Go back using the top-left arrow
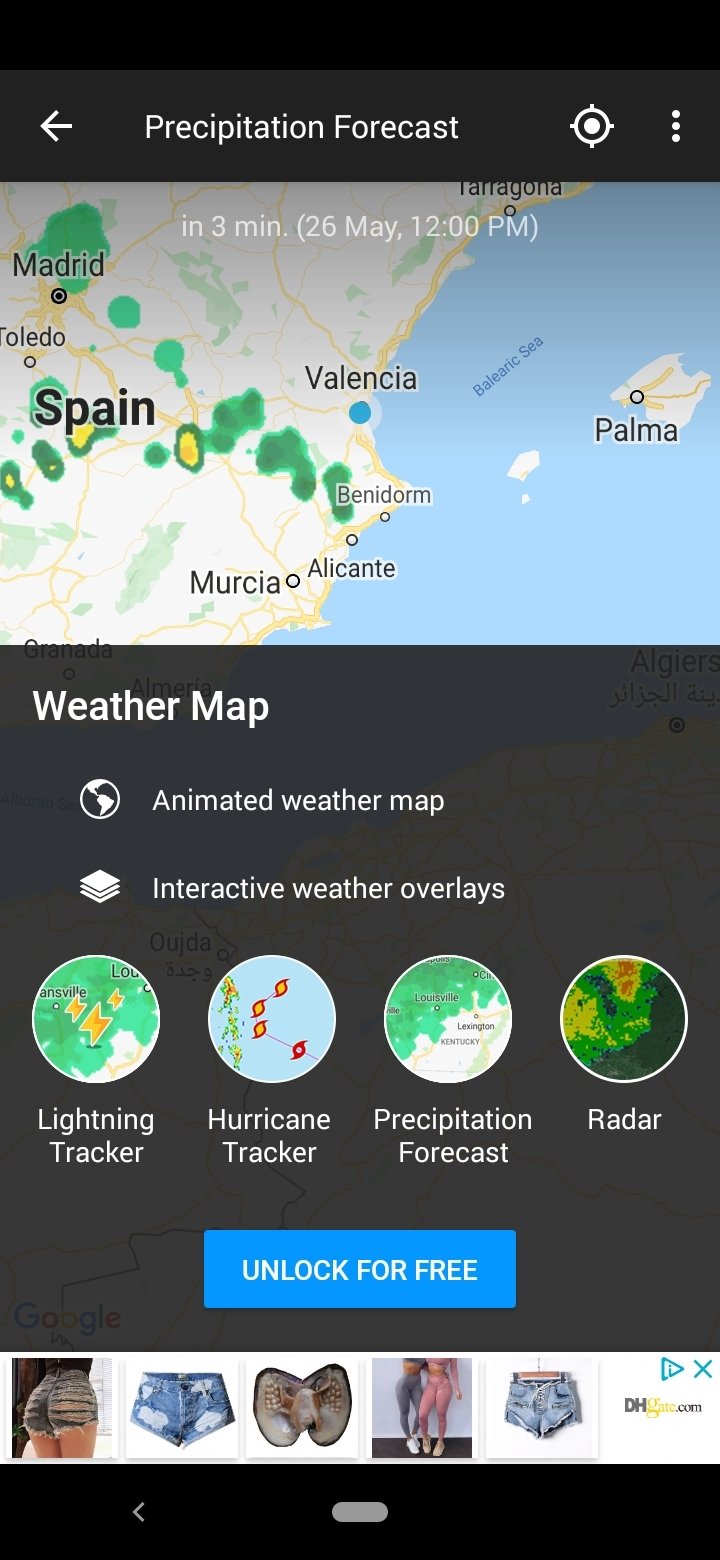 (x=56, y=127)
